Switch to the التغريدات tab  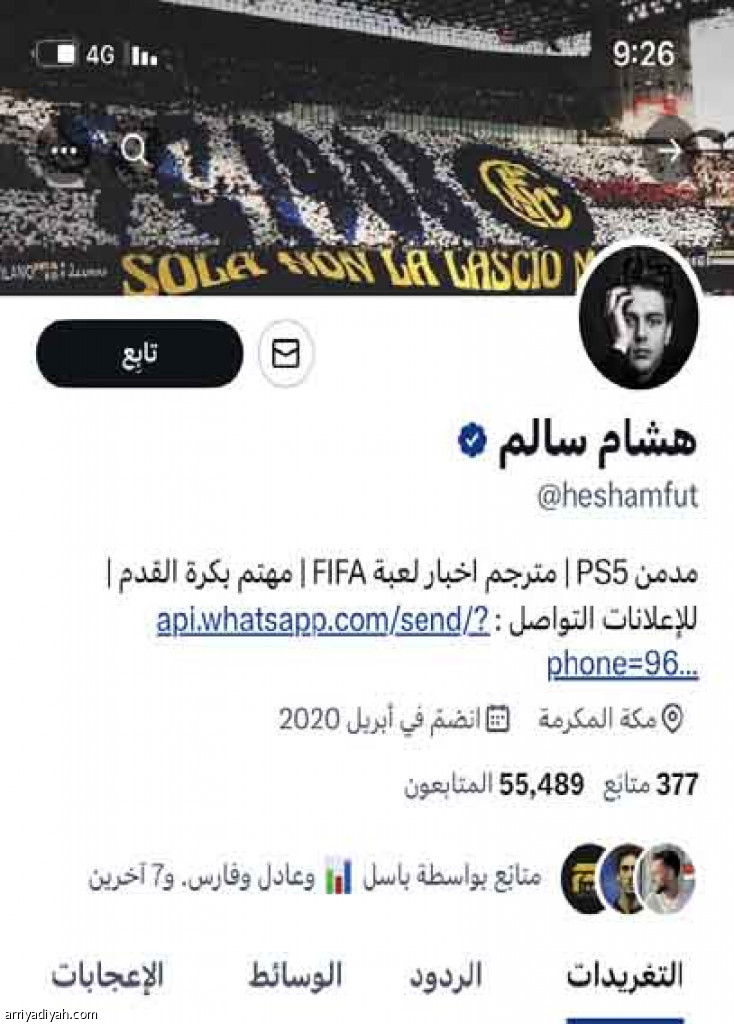[x=625, y=975]
